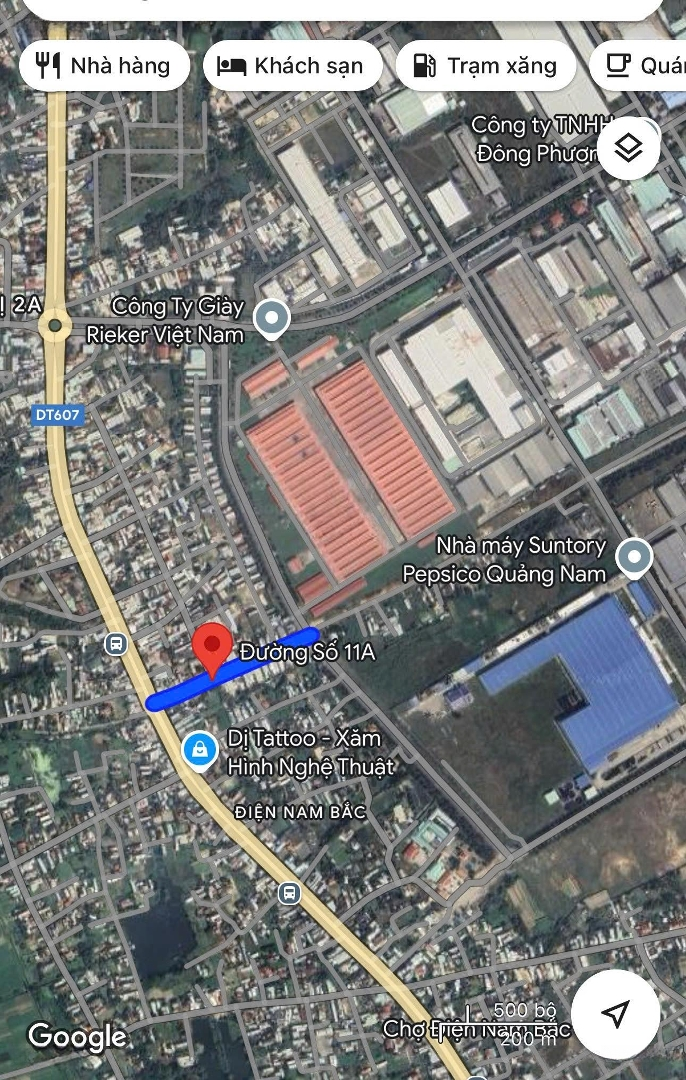This screenshot has width=686, height=1080.
Task: Center map on my location
Action: [x=616, y=1014]
